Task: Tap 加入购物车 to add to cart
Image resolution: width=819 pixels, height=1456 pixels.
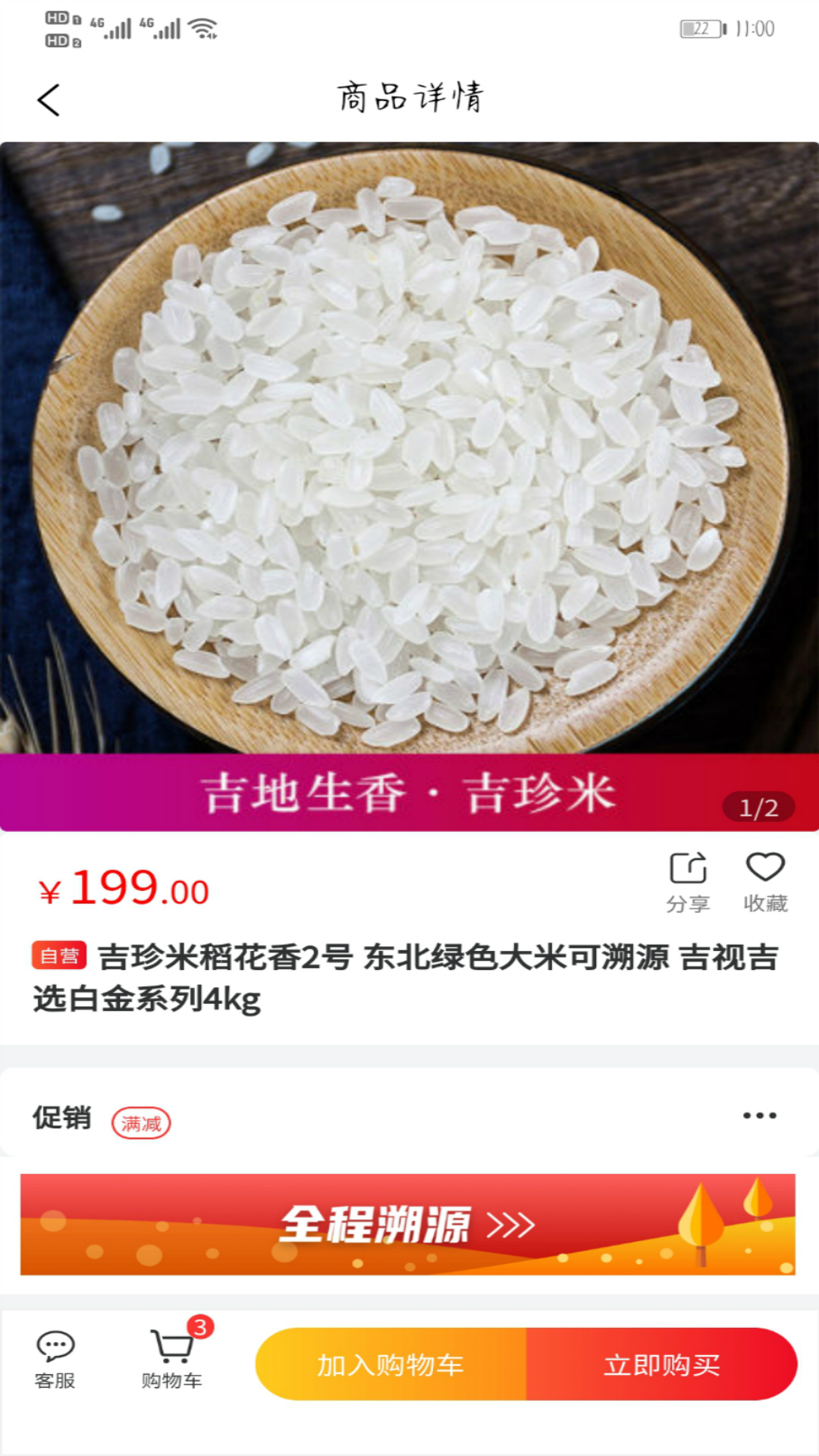Action: [x=391, y=1364]
